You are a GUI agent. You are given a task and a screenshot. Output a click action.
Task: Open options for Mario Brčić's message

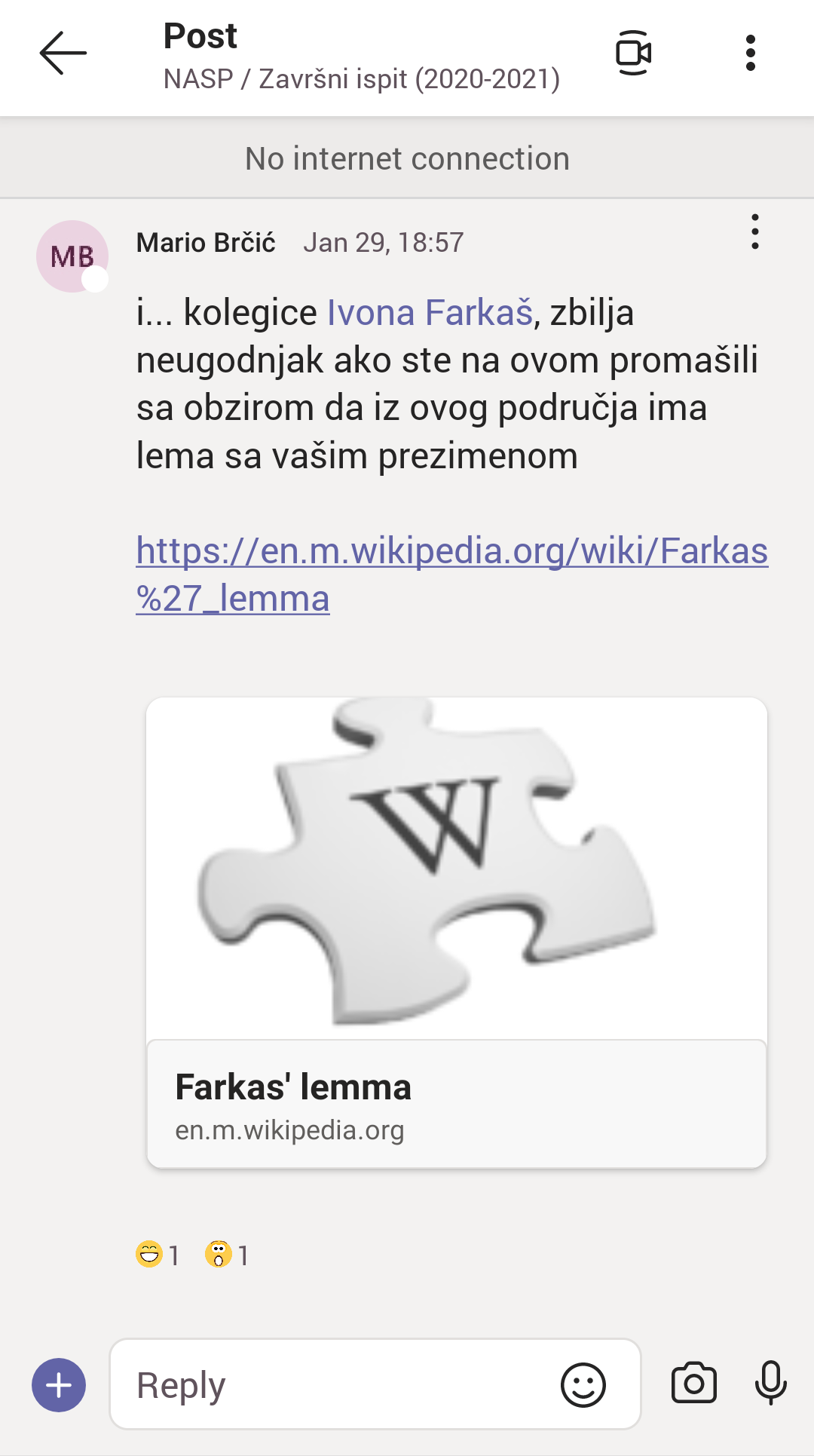click(754, 231)
